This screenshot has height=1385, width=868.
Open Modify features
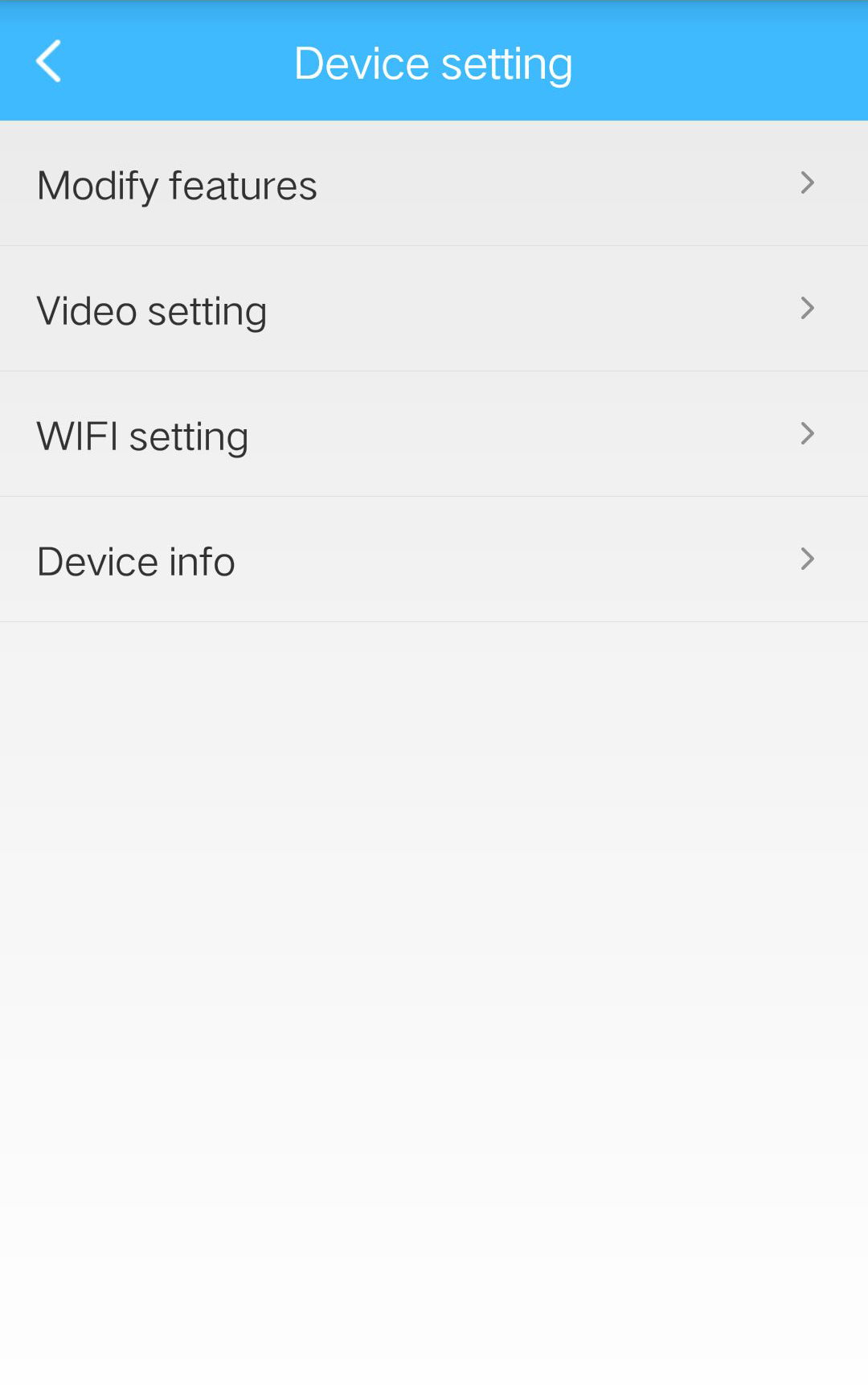(x=434, y=184)
